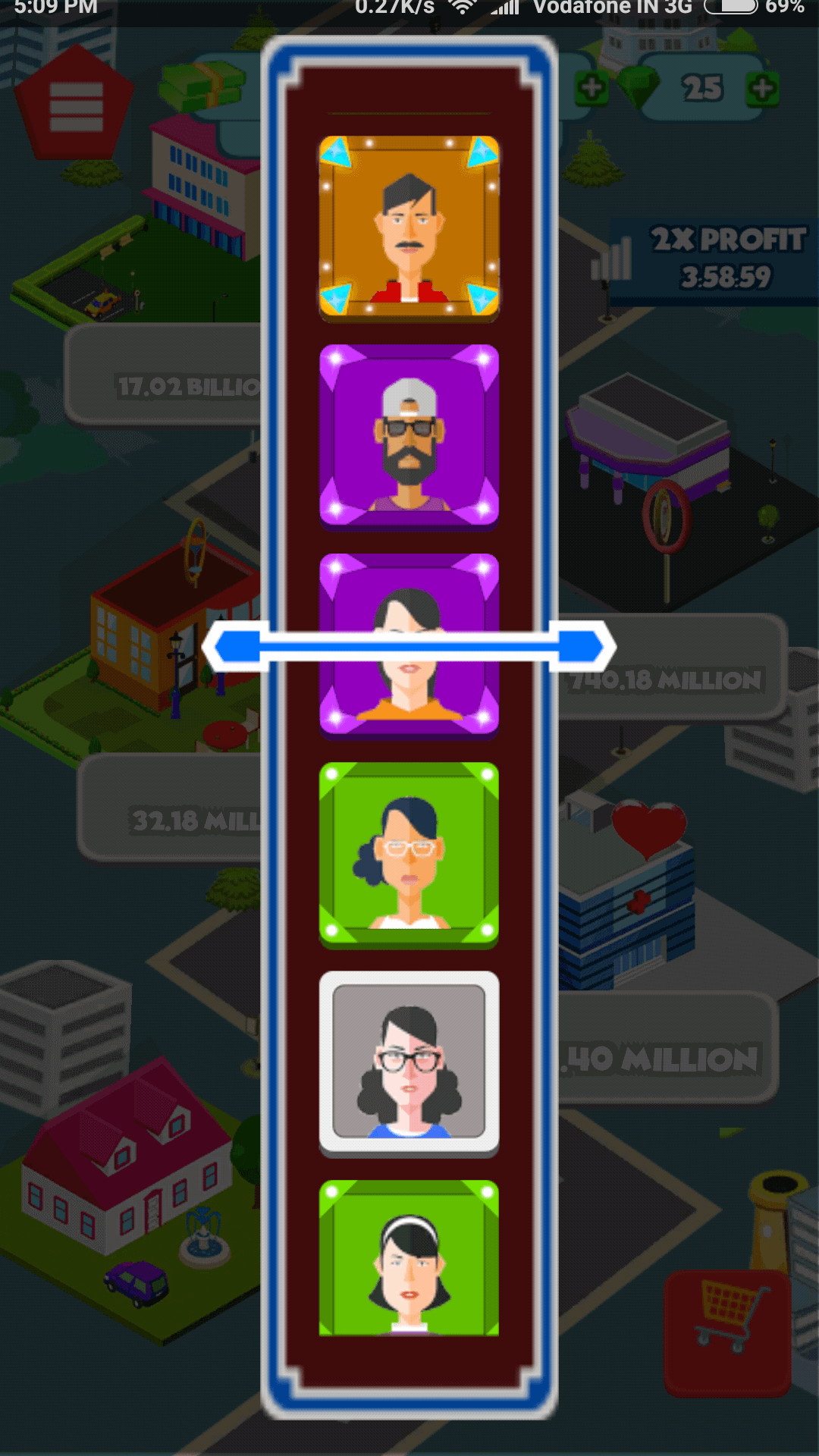Select the woman with glasses on green card

(x=409, y=855)
